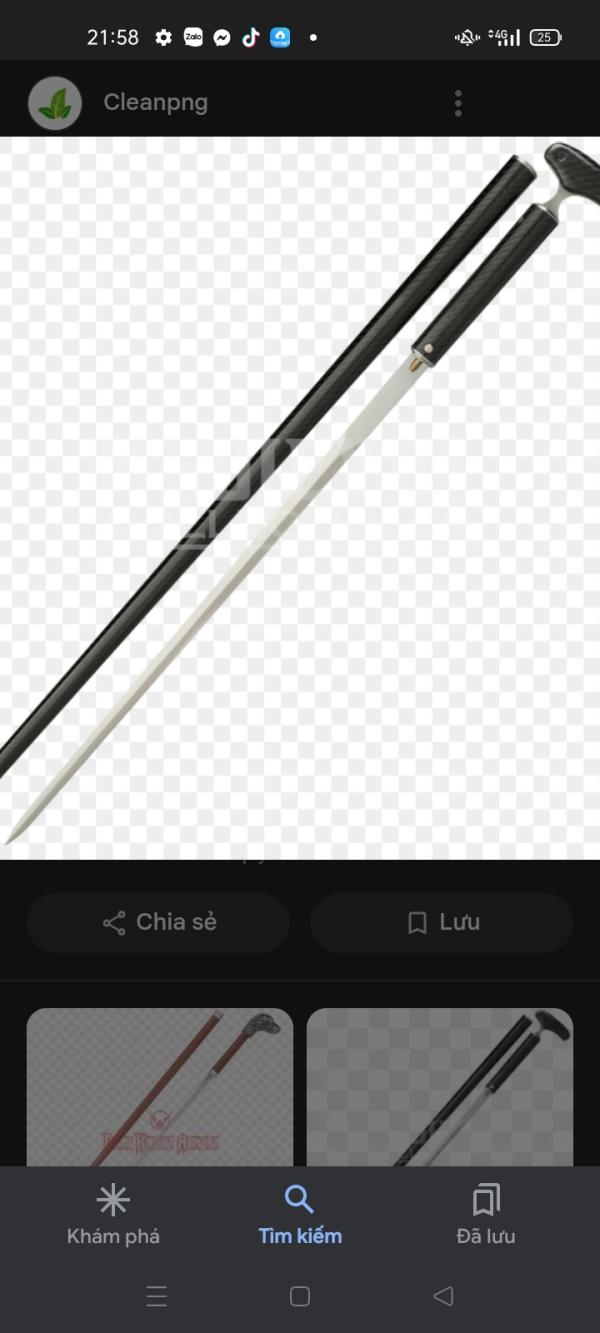Return to home screen via home button
The image size is (600, 1333).
pos(300,1296)
